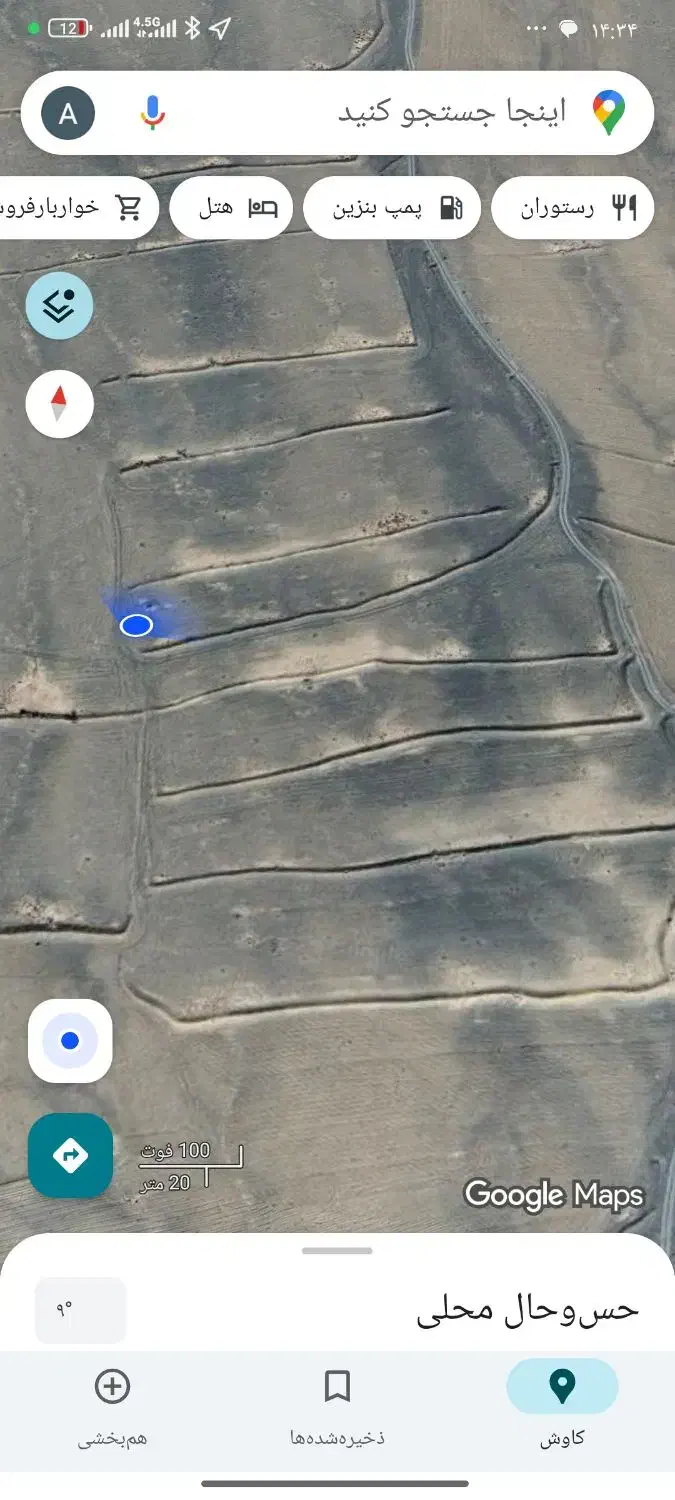
Task: Open the map layers button
Action: point(59,306)
